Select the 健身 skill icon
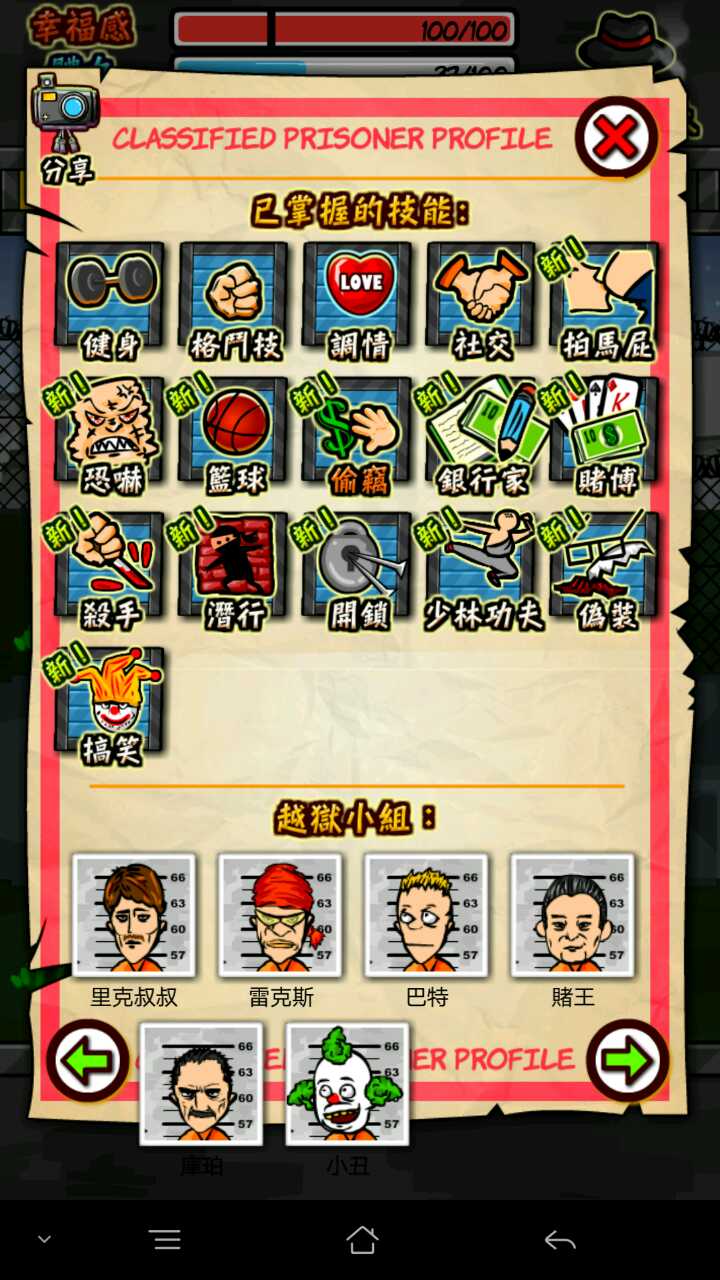The height and width of the screenshot is (1280, 720). click(110, 297)
